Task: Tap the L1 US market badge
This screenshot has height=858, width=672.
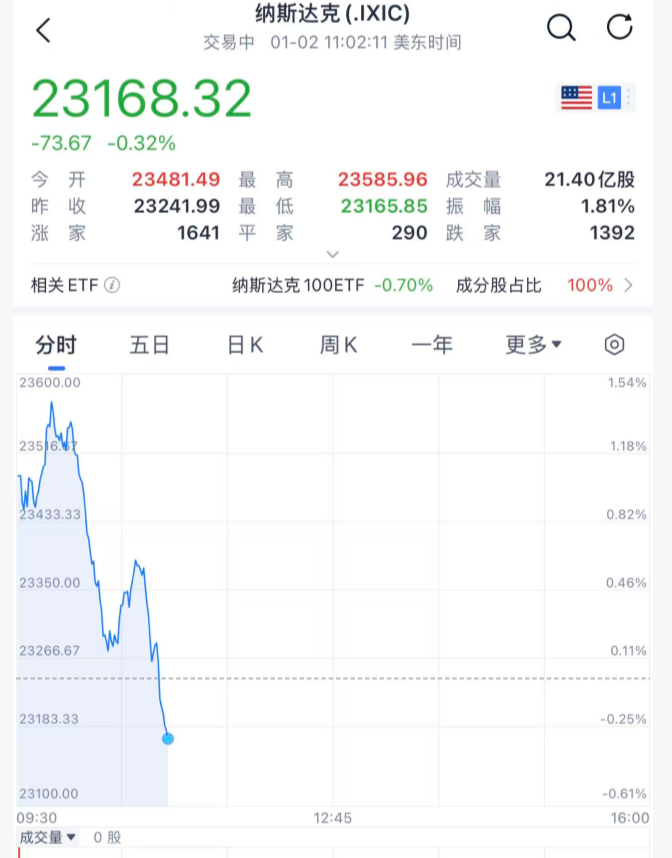Action: click(x=609, y=97)
